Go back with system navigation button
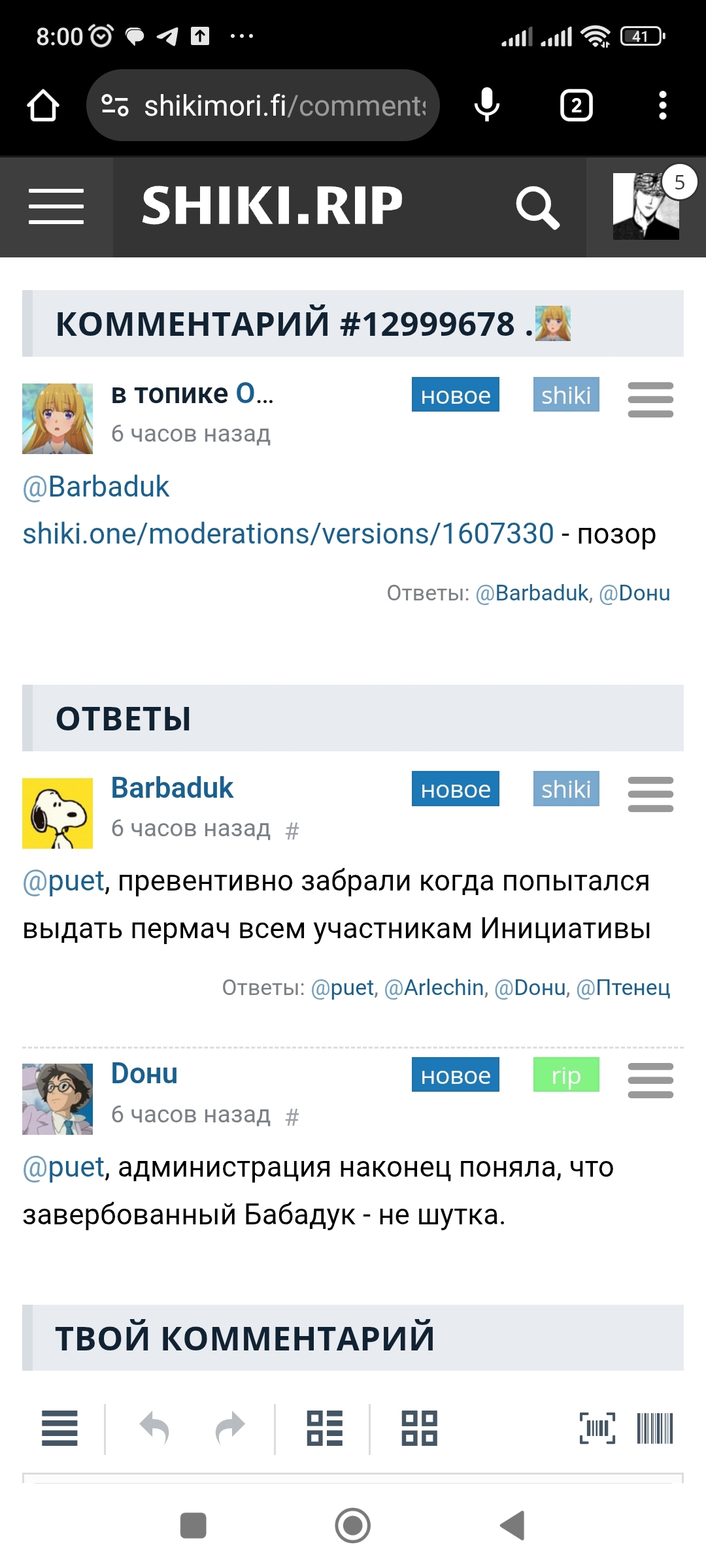 (513, 1526)
